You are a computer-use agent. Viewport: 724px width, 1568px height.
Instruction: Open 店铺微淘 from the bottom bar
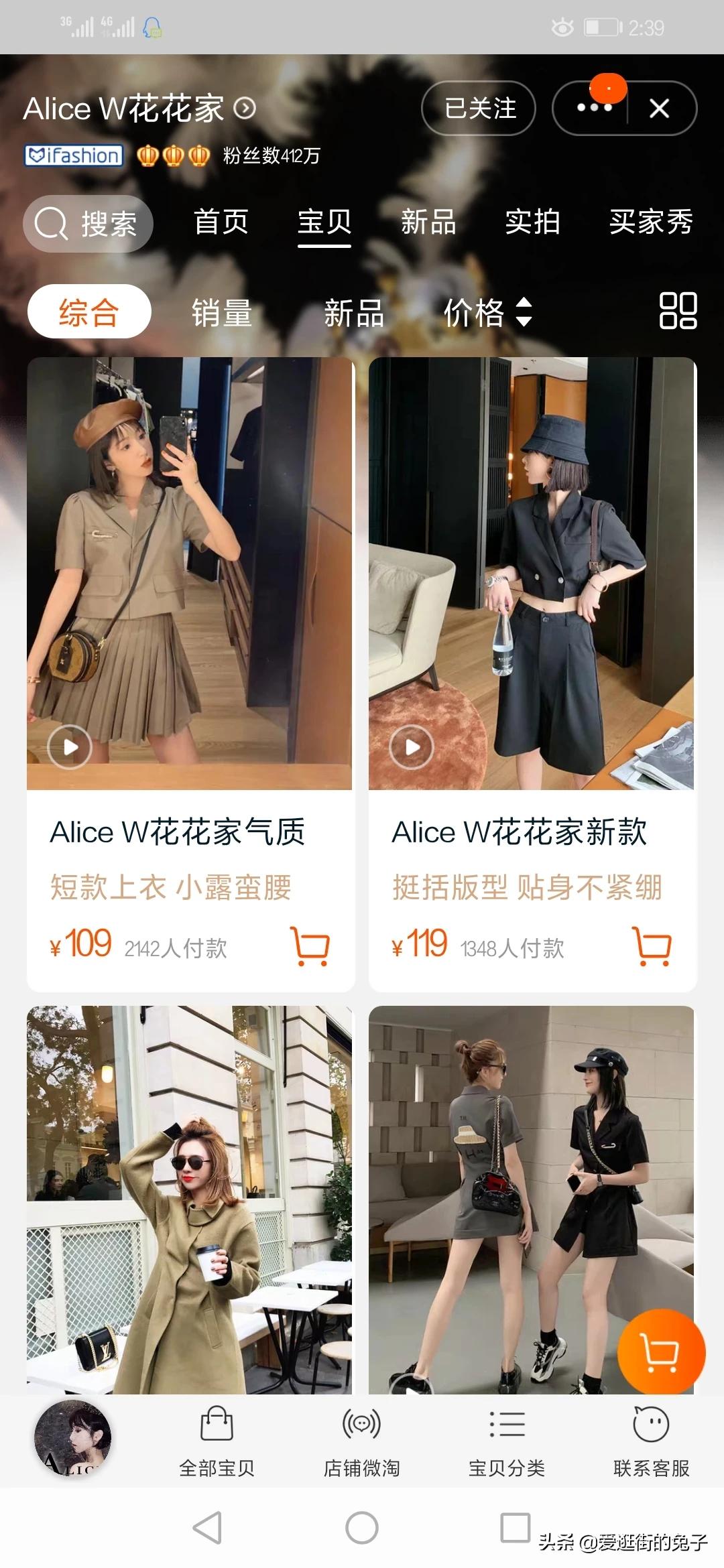pos(361,1441)
